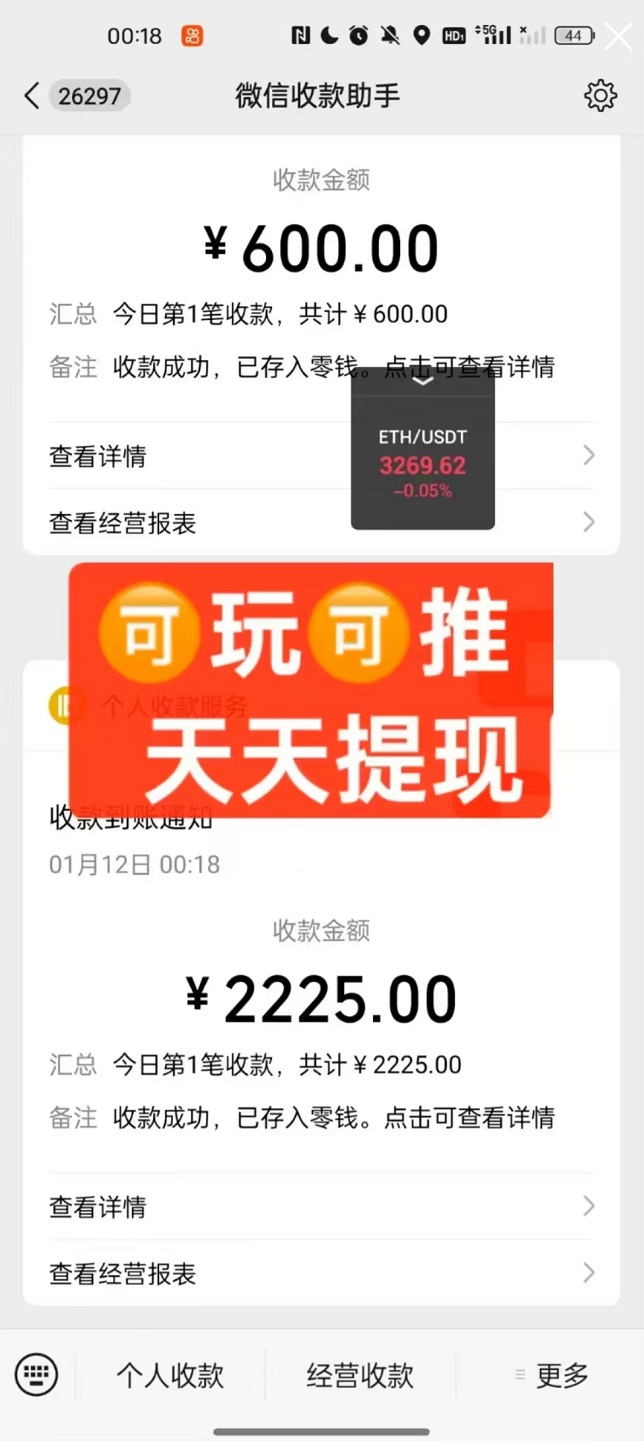644x1441 pixels.
Task: Go back from 微信收款助手
Action: 32,96
